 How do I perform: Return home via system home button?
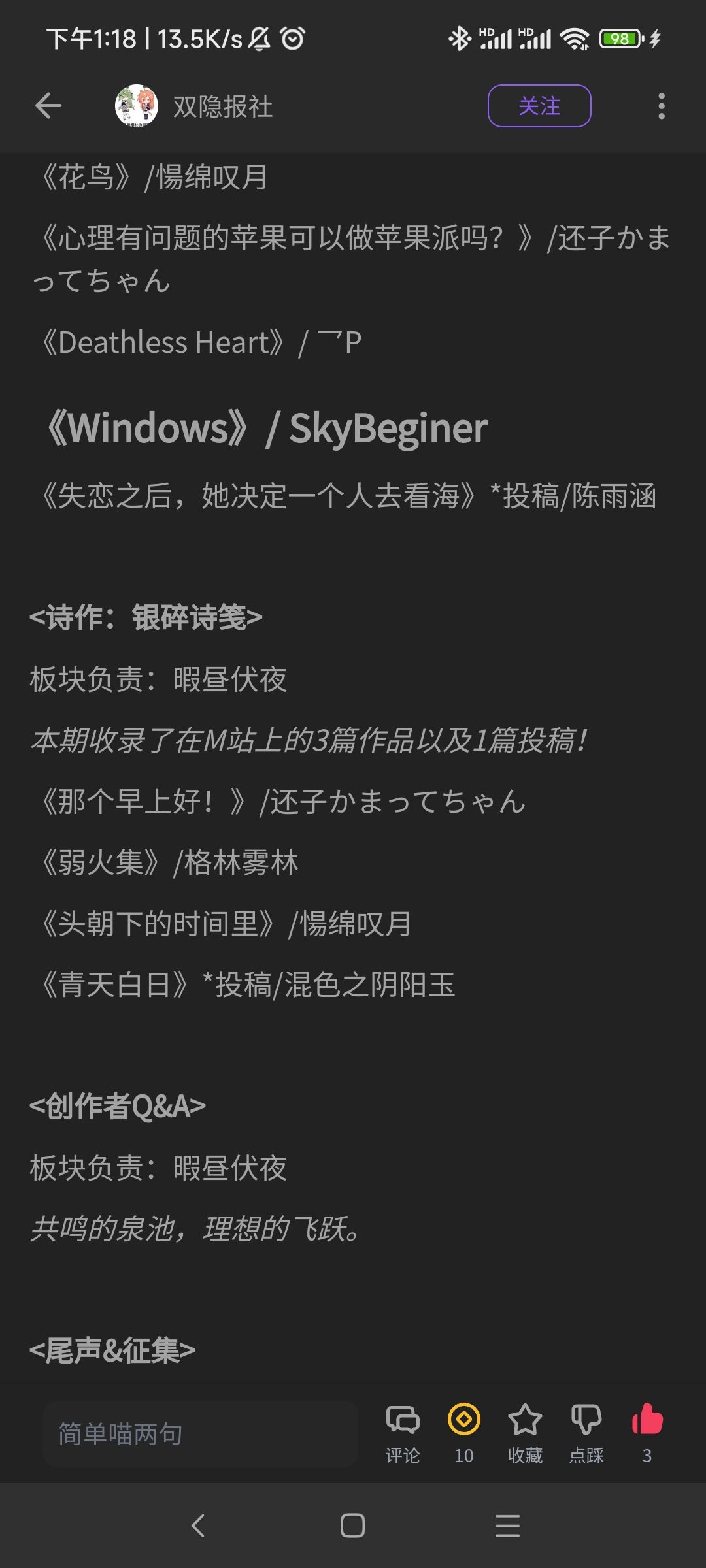pyautogui.click(x=352, y=1526)
